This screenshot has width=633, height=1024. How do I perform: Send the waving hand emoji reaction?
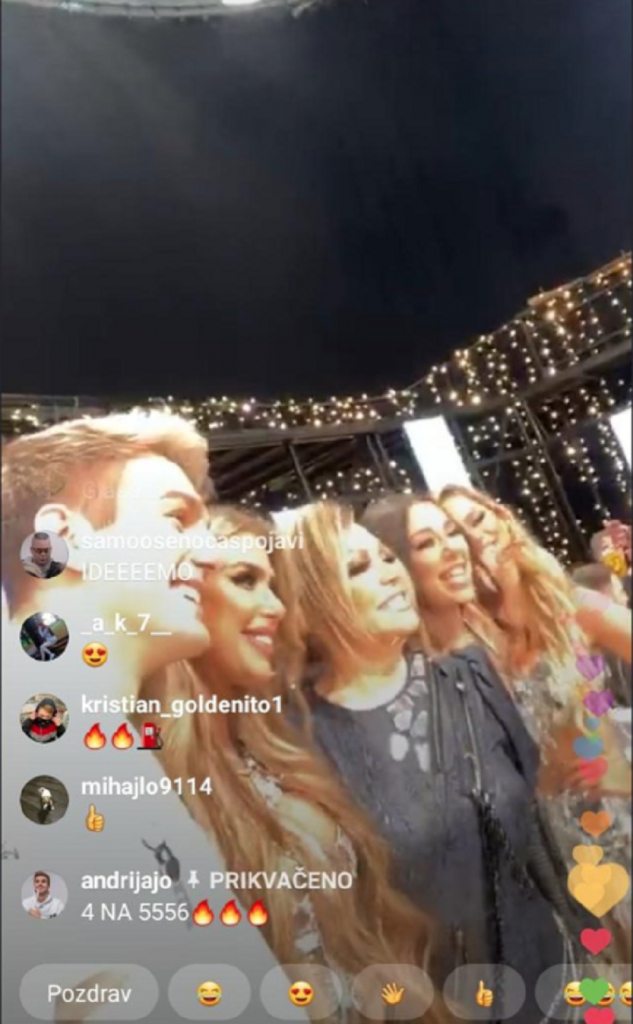coord(392,993)
